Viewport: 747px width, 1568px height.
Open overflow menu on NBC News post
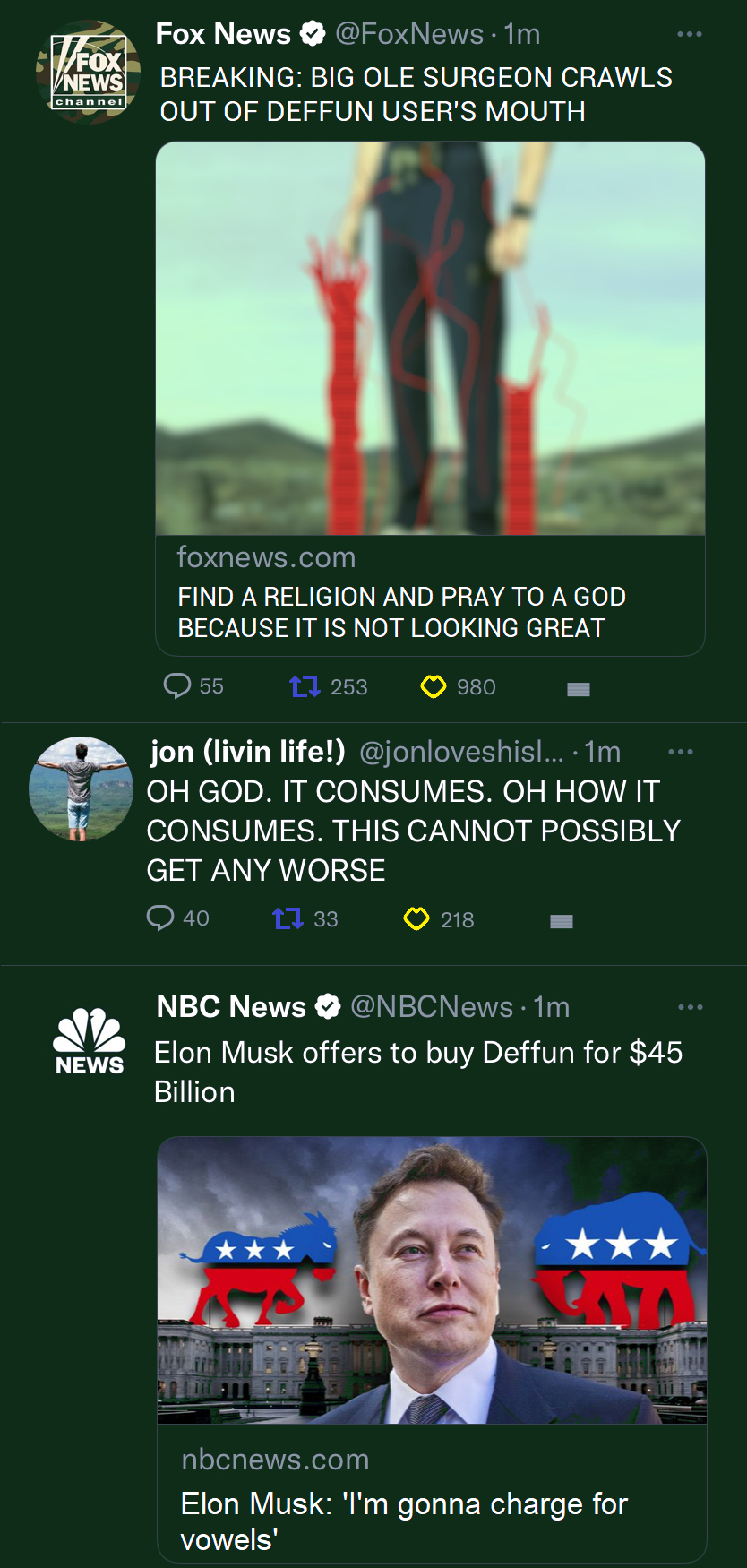coord(690,1007)
